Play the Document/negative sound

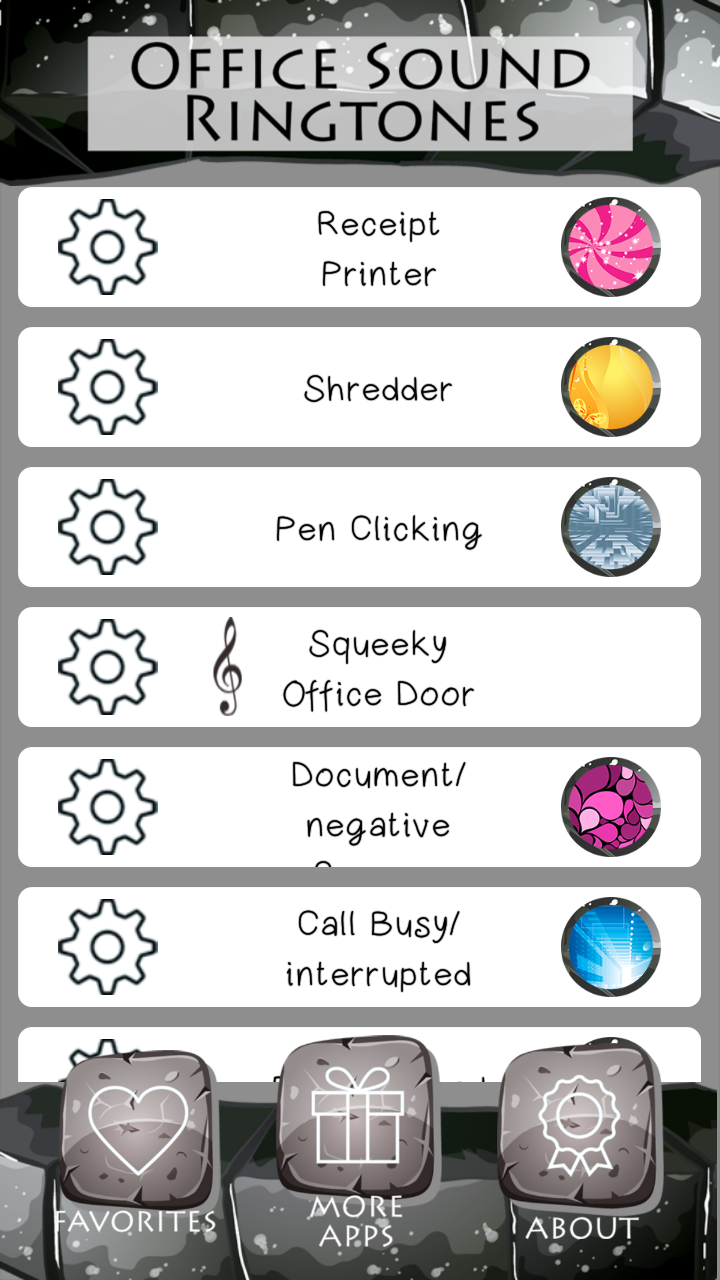[611, 807]
